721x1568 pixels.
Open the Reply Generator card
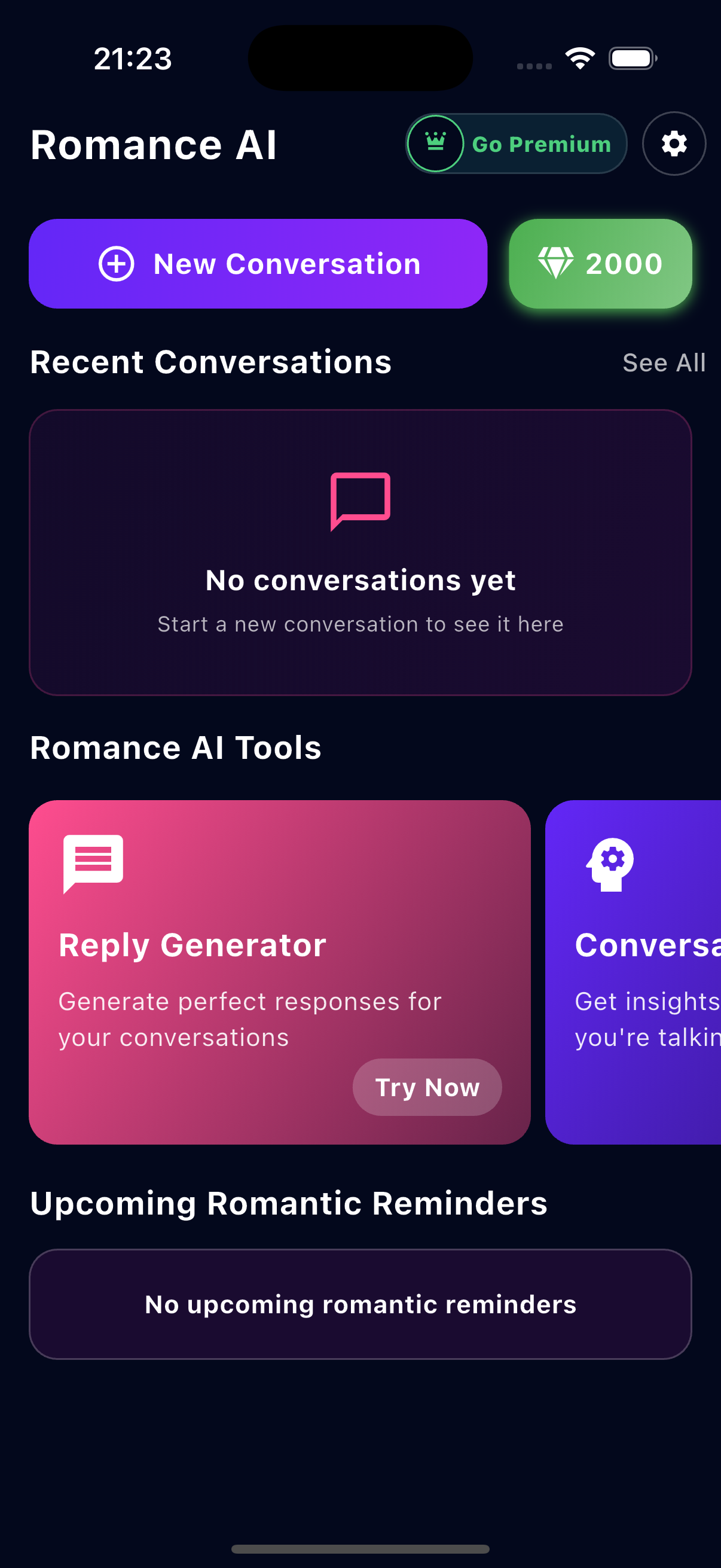[x=243, y=950]
